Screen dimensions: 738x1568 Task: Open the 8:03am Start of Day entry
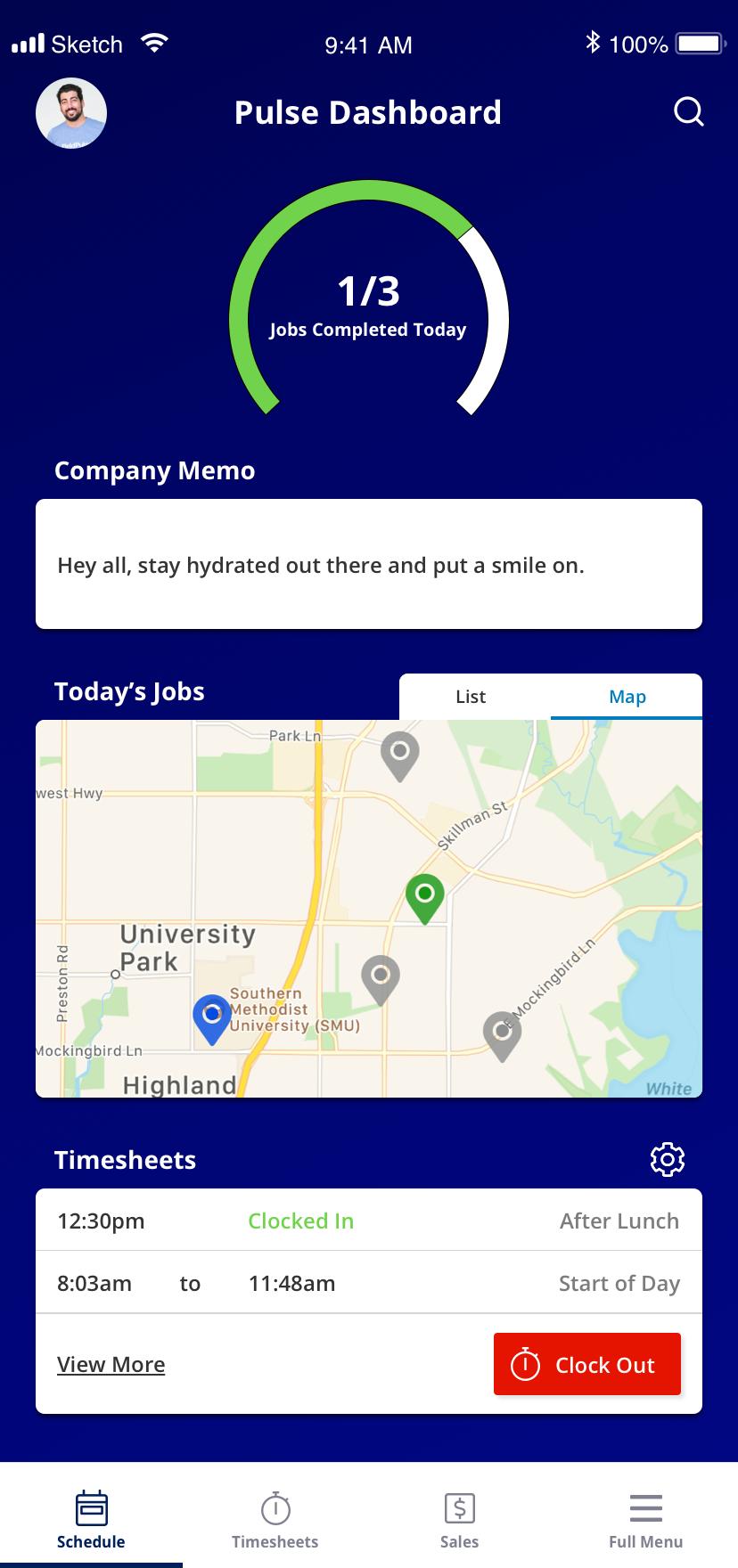click(x=369, y=1283)
